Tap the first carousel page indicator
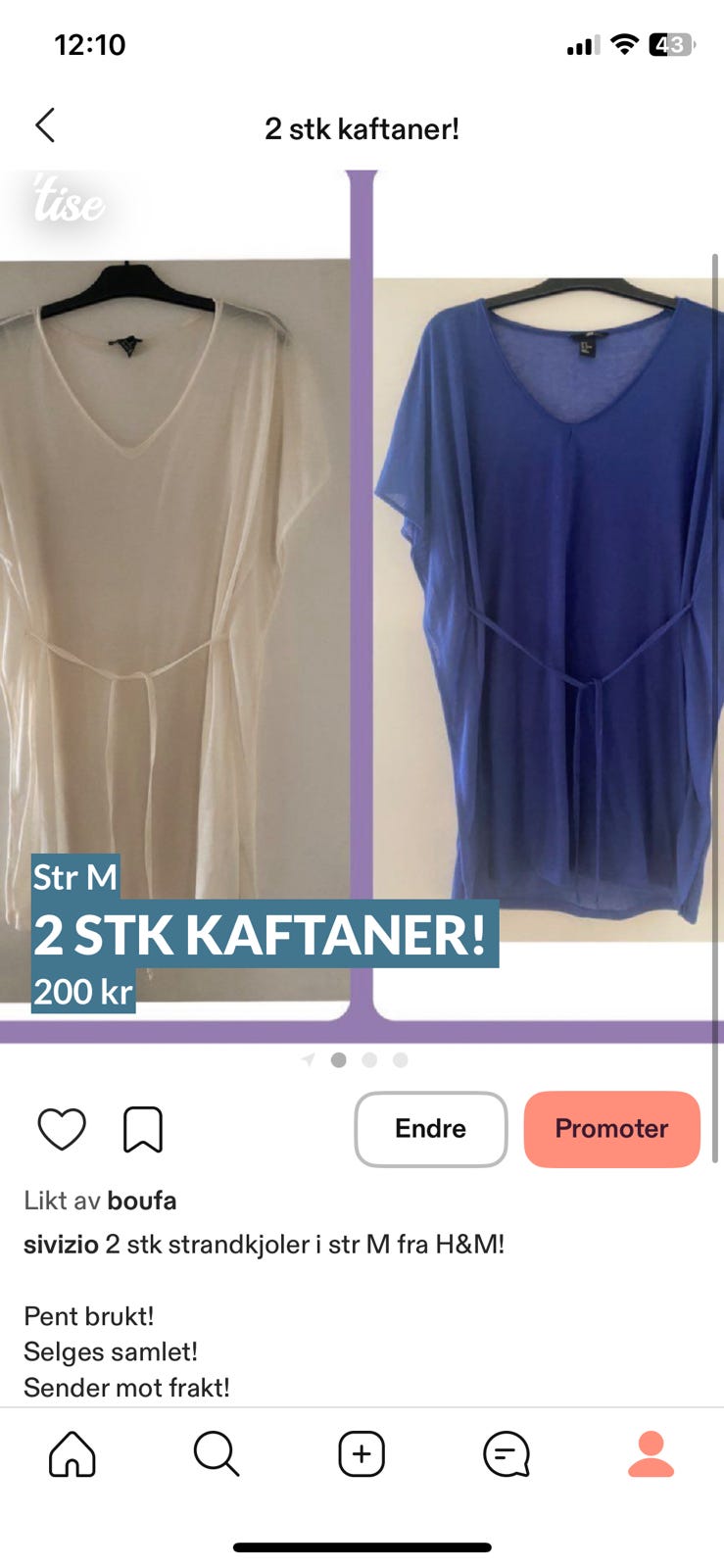The image size is (724, 1568). coord(339,1059)
